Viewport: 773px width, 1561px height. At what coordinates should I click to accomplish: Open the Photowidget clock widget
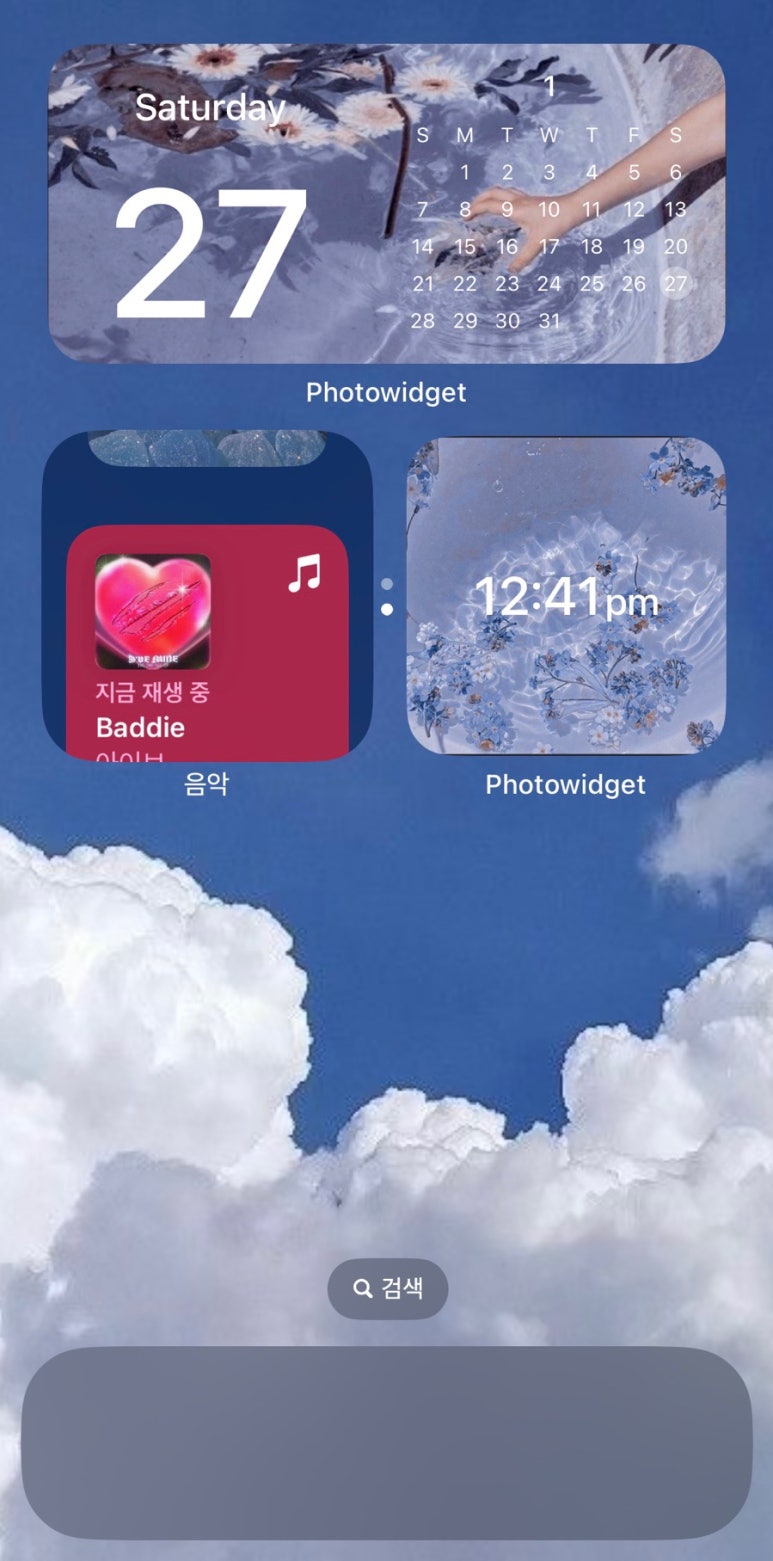click(x=566, y=596)
